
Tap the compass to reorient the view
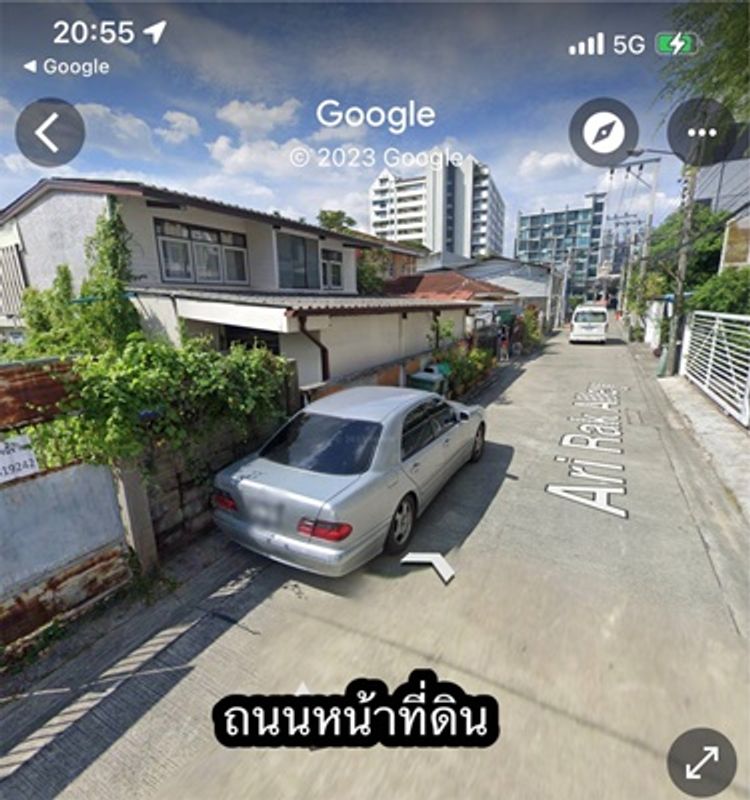coord(604,132)
